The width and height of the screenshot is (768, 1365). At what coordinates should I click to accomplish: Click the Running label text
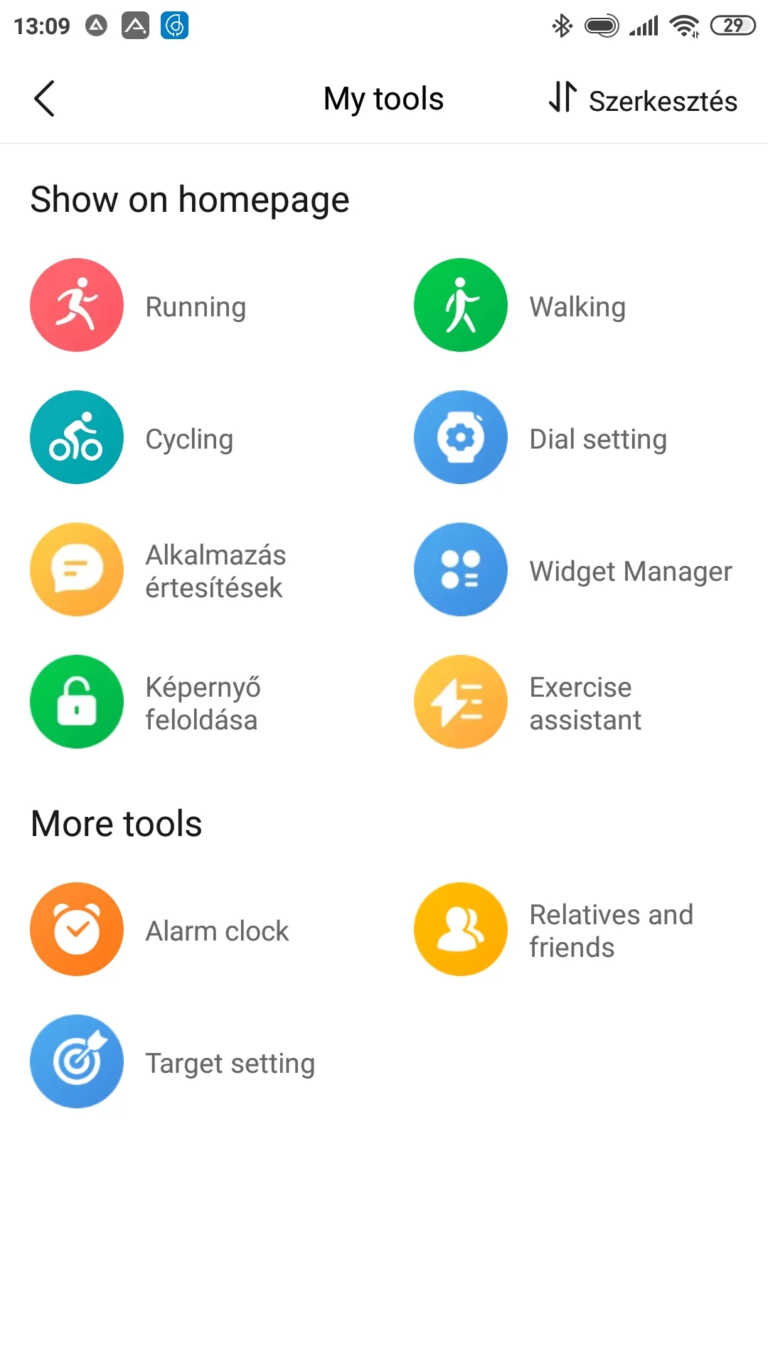coord(196,307)
